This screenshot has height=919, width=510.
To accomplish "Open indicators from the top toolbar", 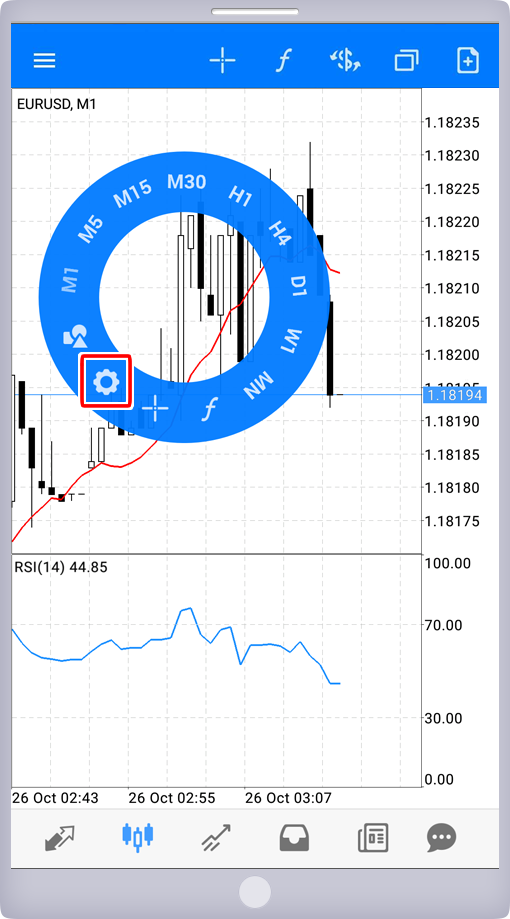I will 283,60.
